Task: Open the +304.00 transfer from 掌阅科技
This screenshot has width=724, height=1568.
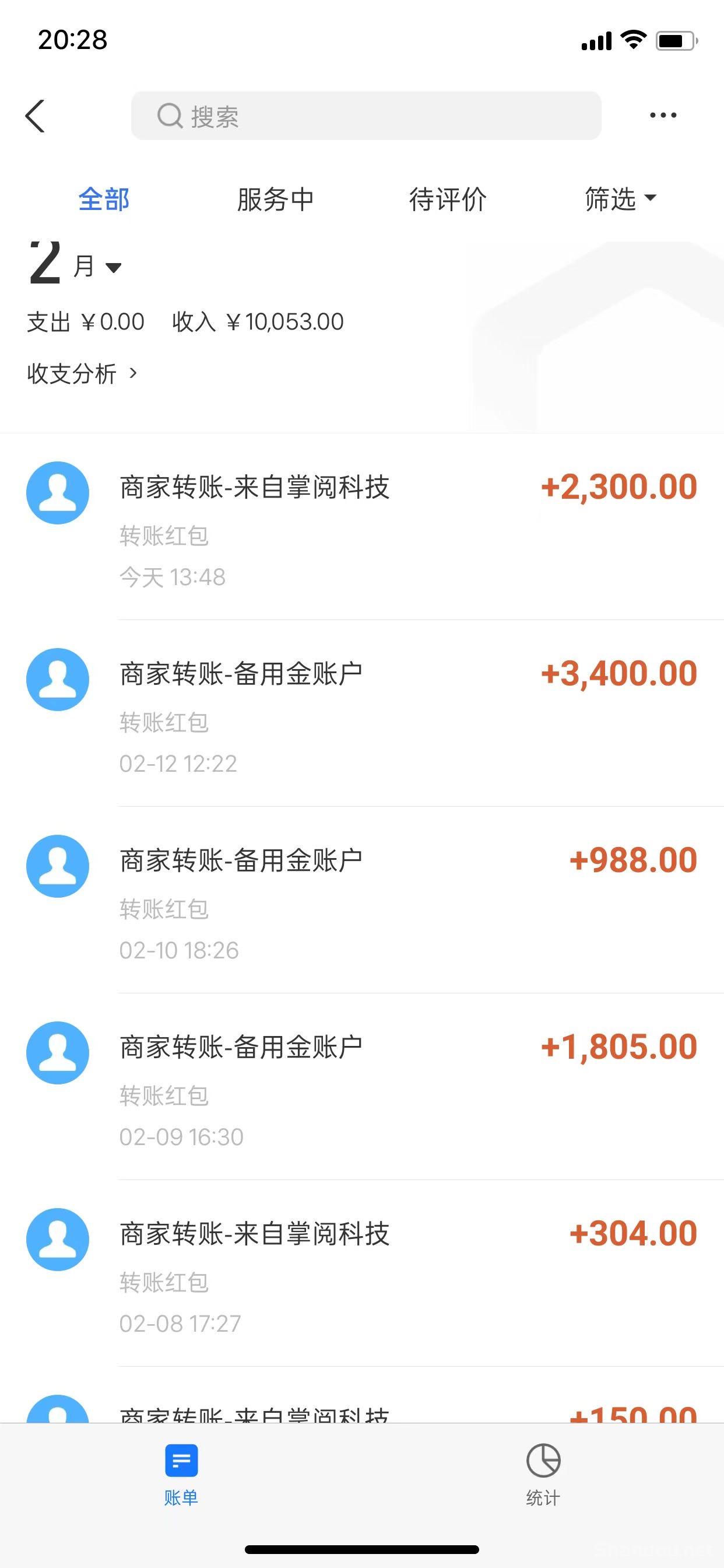Action: click(362, 1273)
